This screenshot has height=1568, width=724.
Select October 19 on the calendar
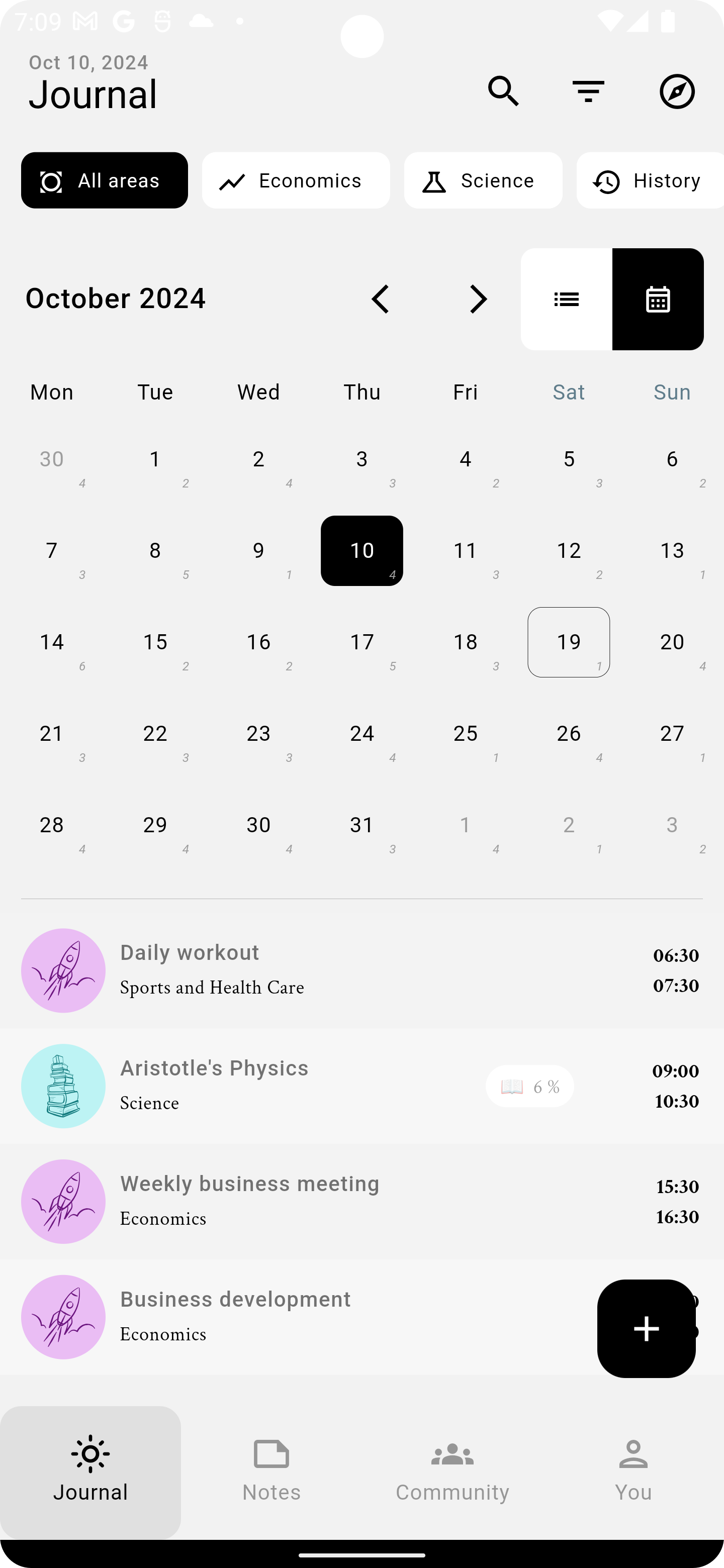pyautogui.click(x=569, y=642)
